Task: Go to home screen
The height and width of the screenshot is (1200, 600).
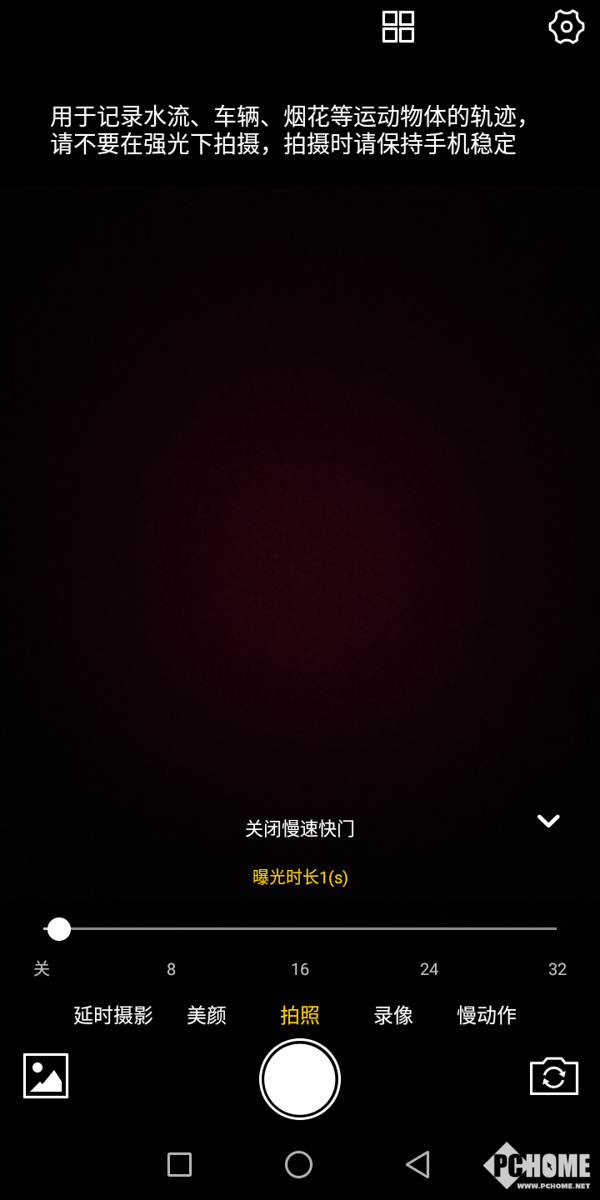Action: click(x=299, y=1164)
